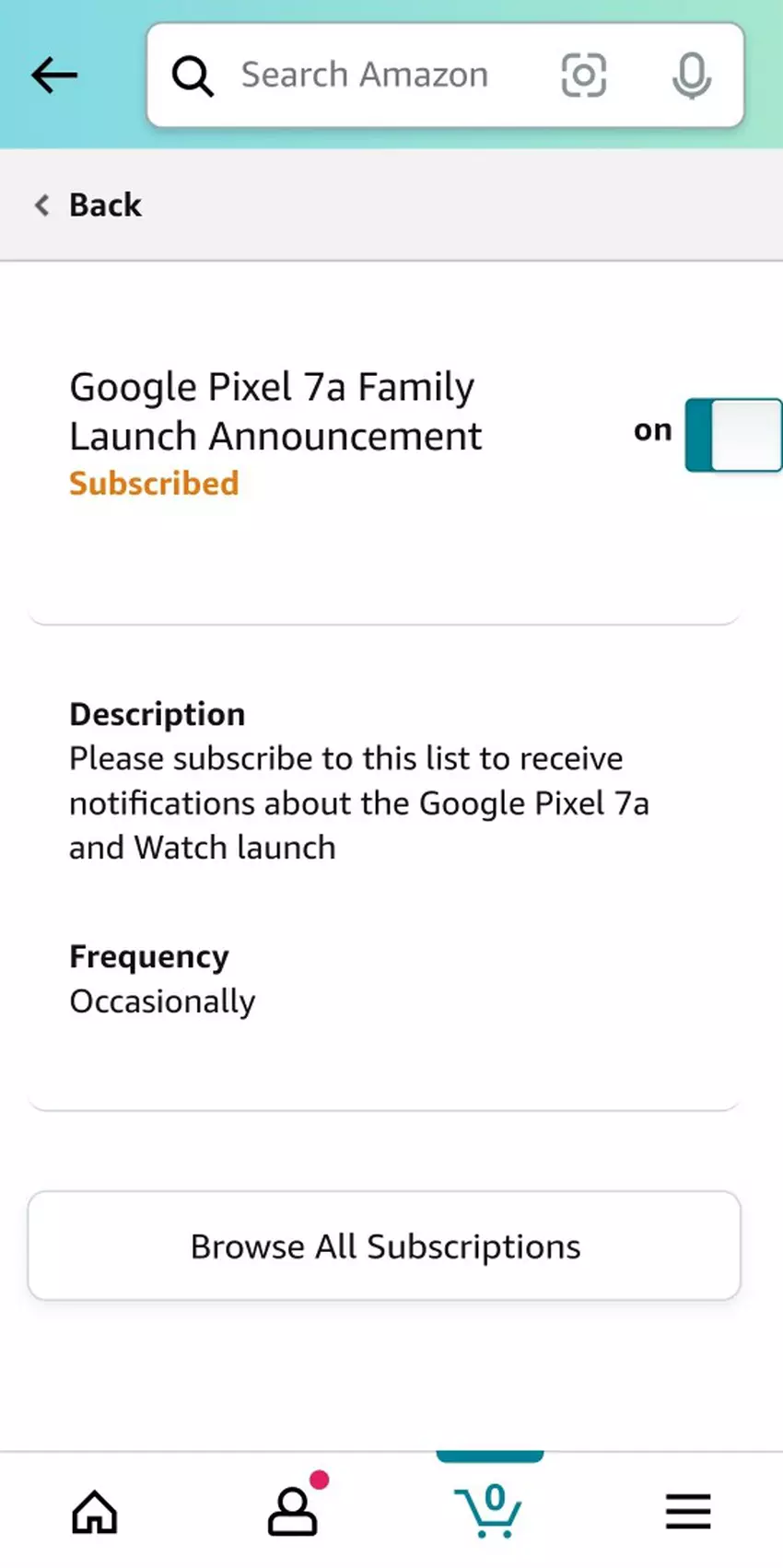
Task: Open the account profile tab
Action: [x=293, y=1511]
